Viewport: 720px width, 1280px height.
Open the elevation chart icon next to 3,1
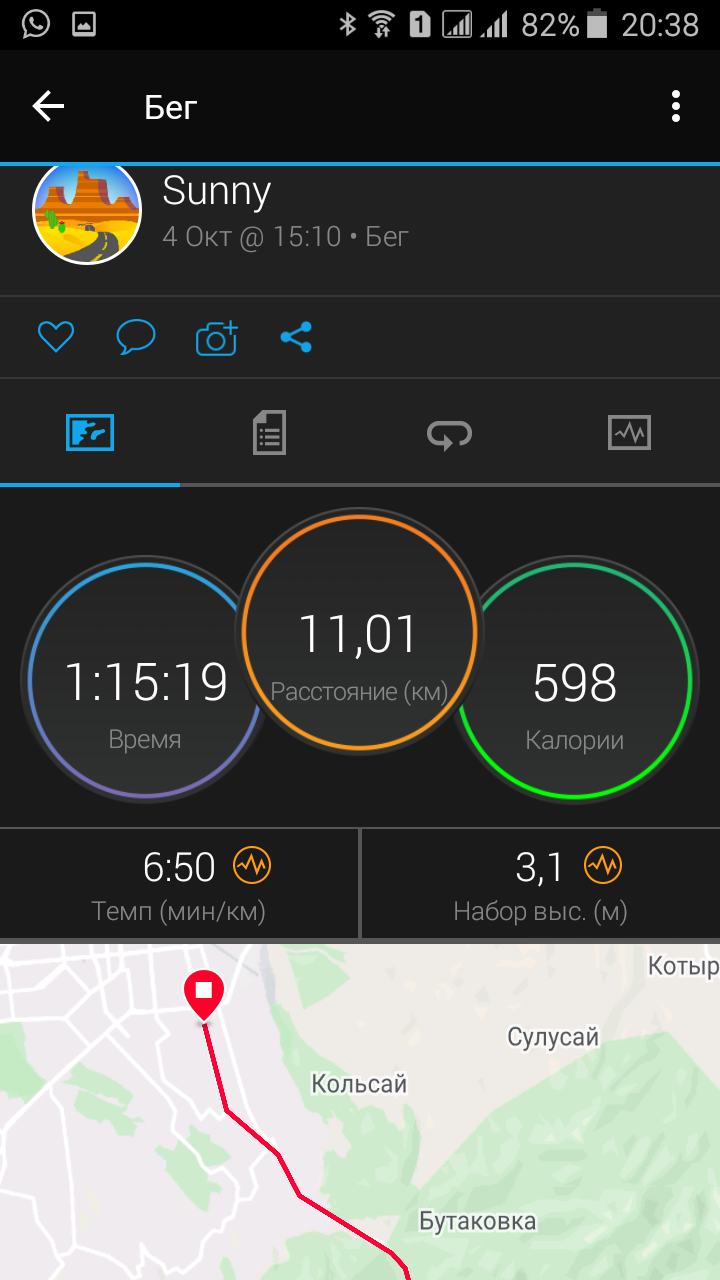603,866
